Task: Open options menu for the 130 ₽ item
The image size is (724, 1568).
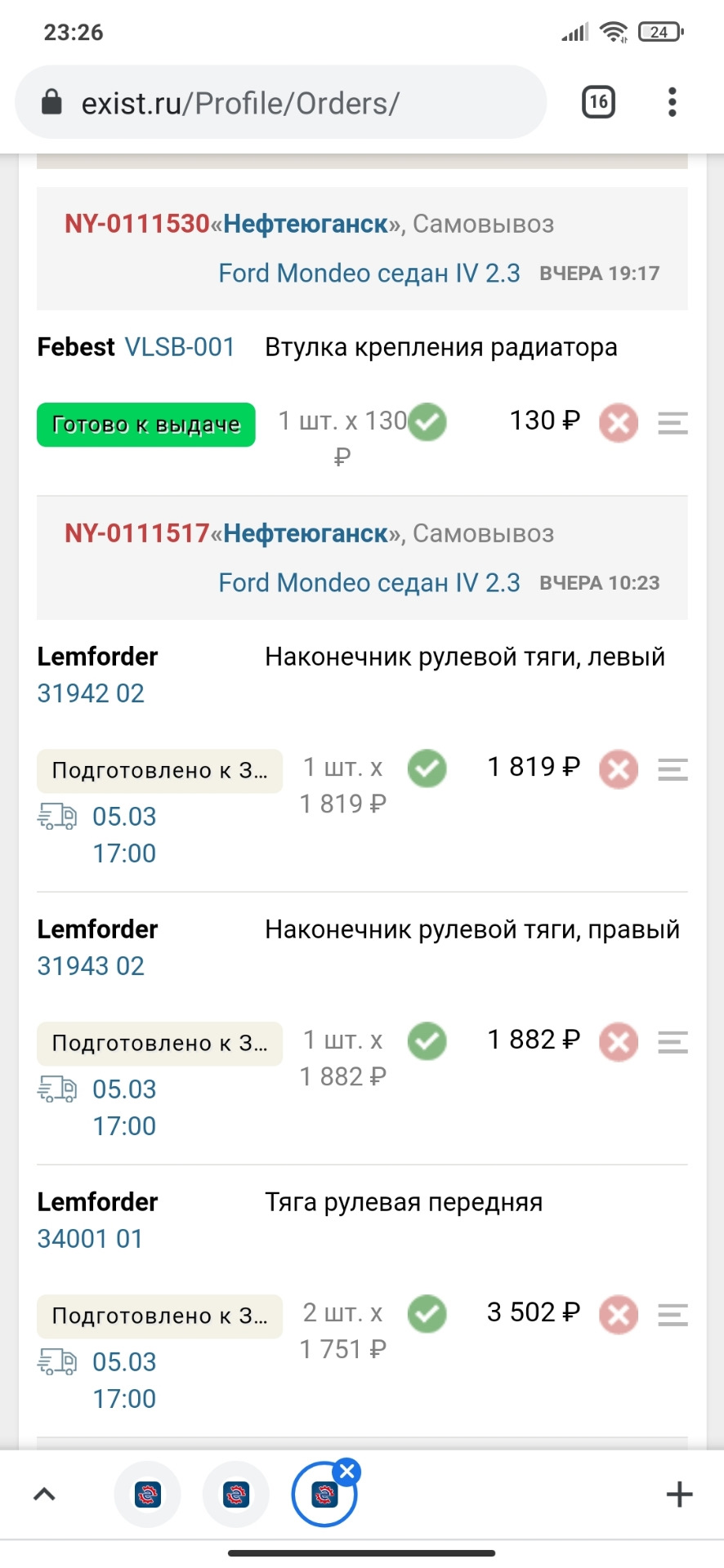Action: click(673, 423)
